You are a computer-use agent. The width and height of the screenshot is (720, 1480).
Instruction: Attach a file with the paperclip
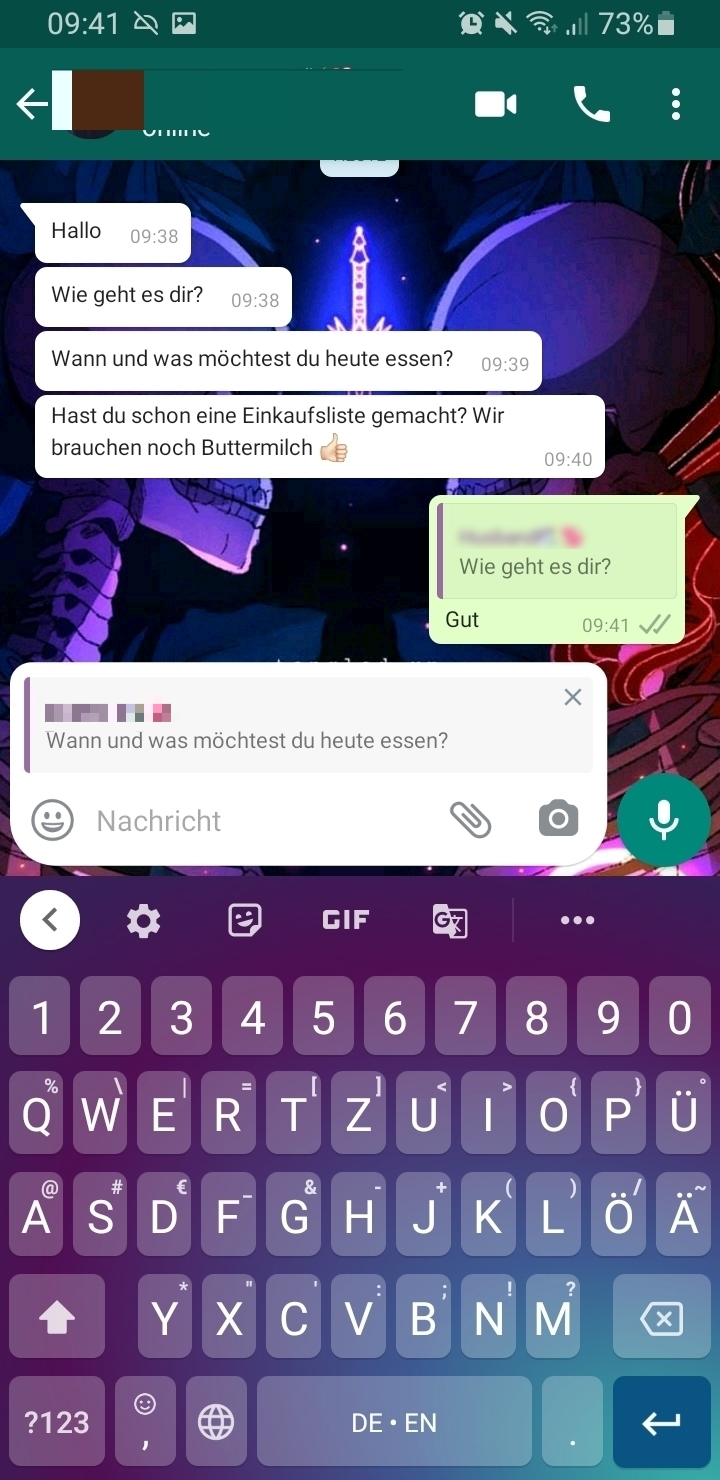click(470, 820)
